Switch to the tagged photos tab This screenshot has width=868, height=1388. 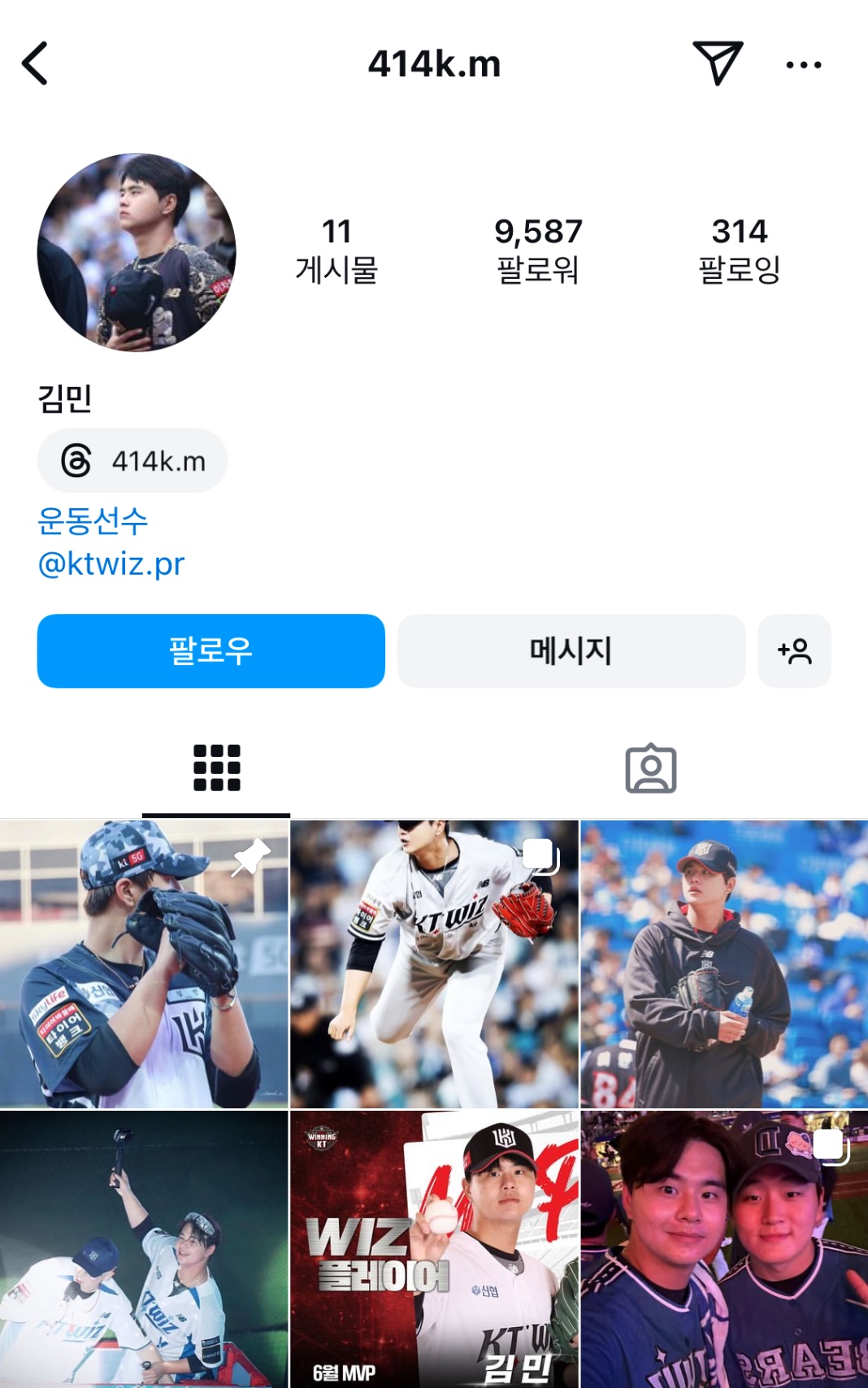click(650, 768)
